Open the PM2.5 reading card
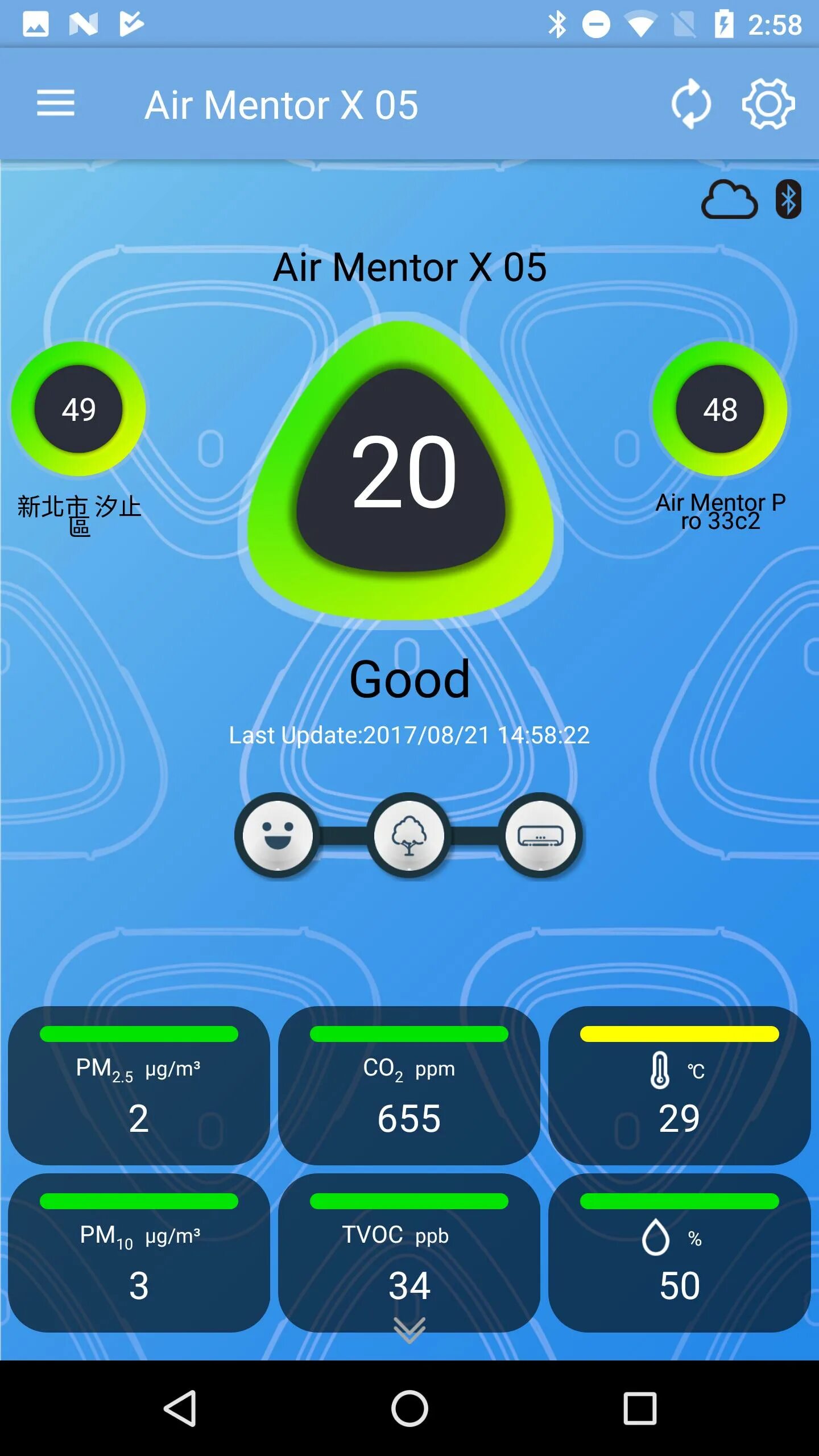This screenshot has height=1456, width=819. coord(139,1086)
